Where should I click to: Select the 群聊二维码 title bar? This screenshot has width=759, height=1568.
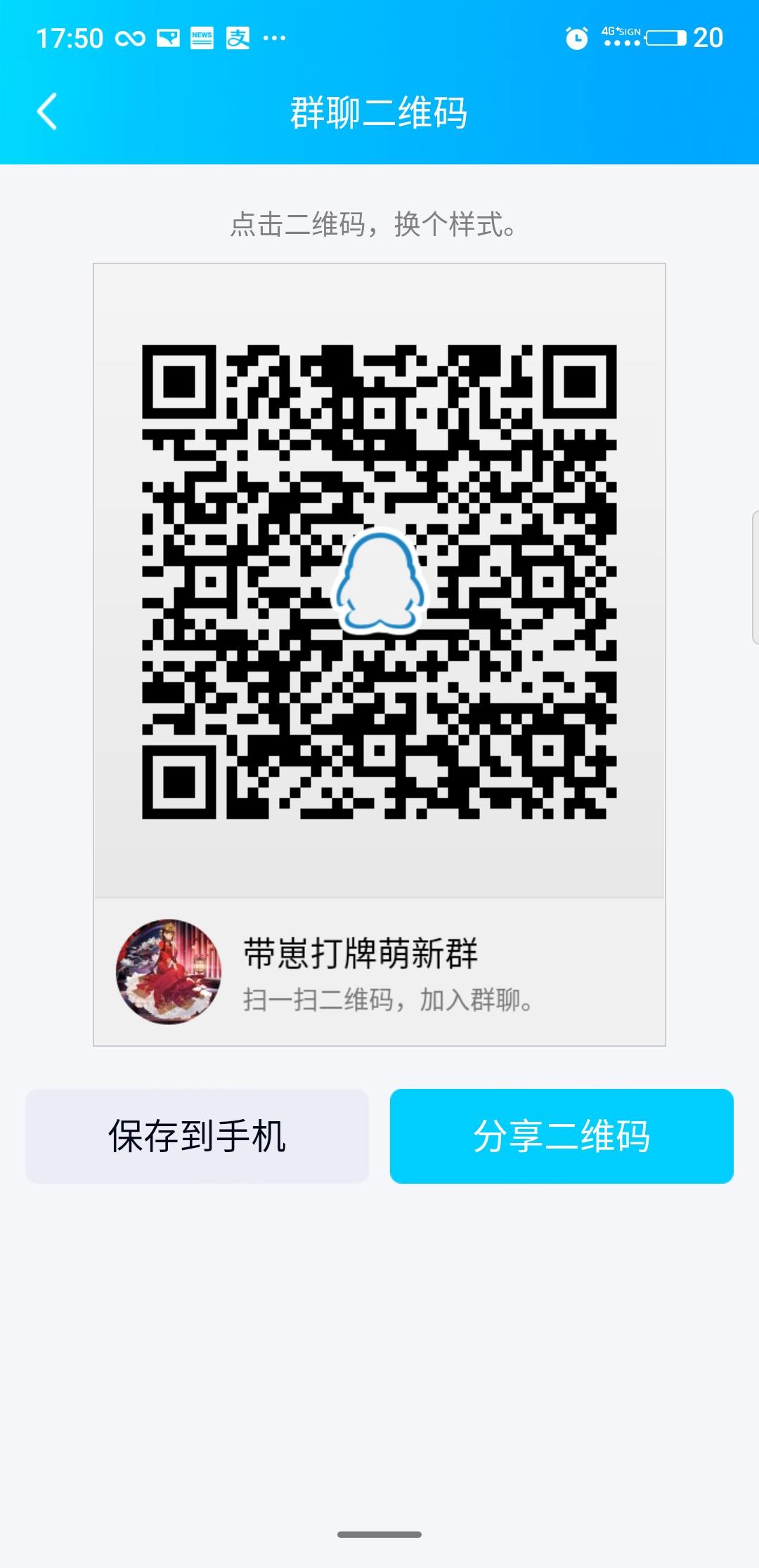tap(379, 110)
